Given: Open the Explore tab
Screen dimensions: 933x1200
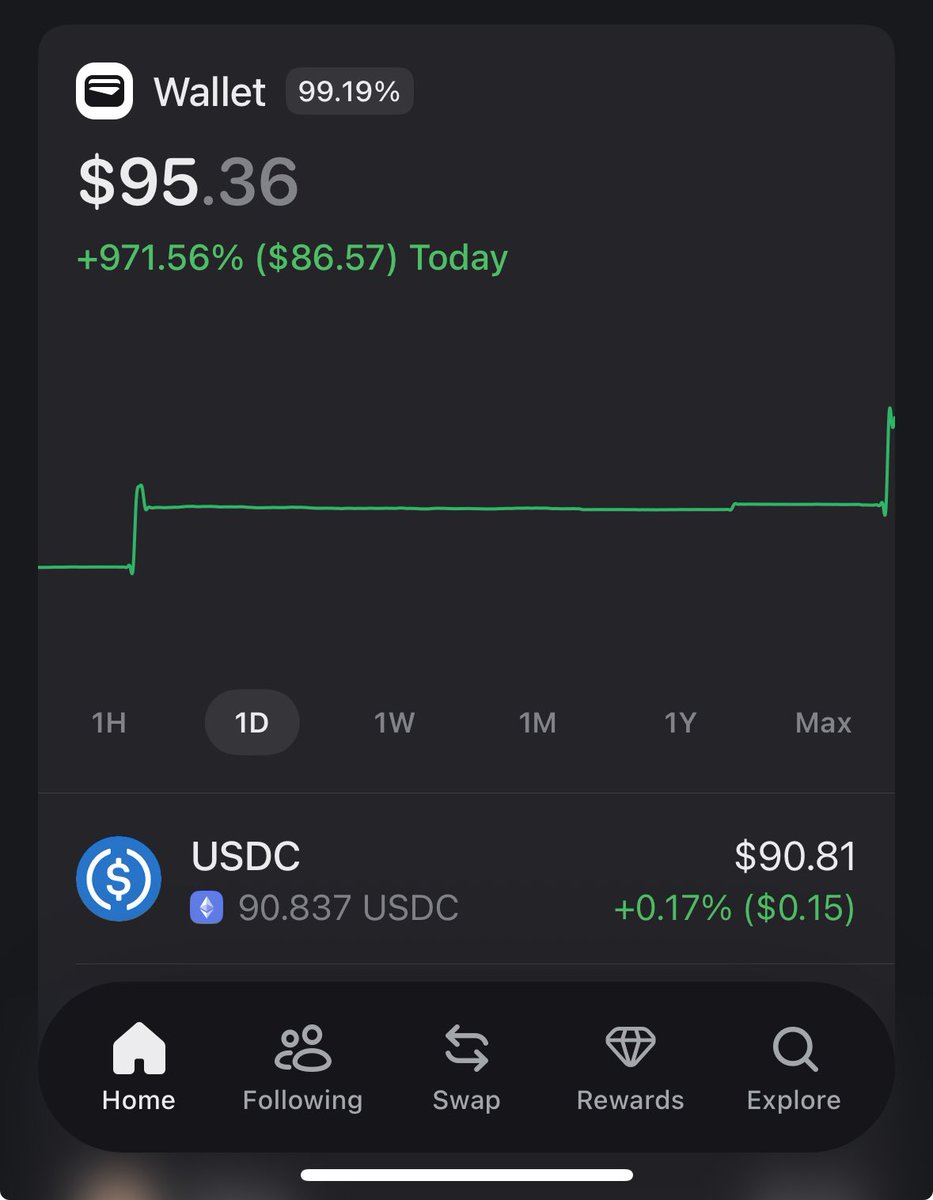Looking at the screenshot, I should click(794, 1067).
